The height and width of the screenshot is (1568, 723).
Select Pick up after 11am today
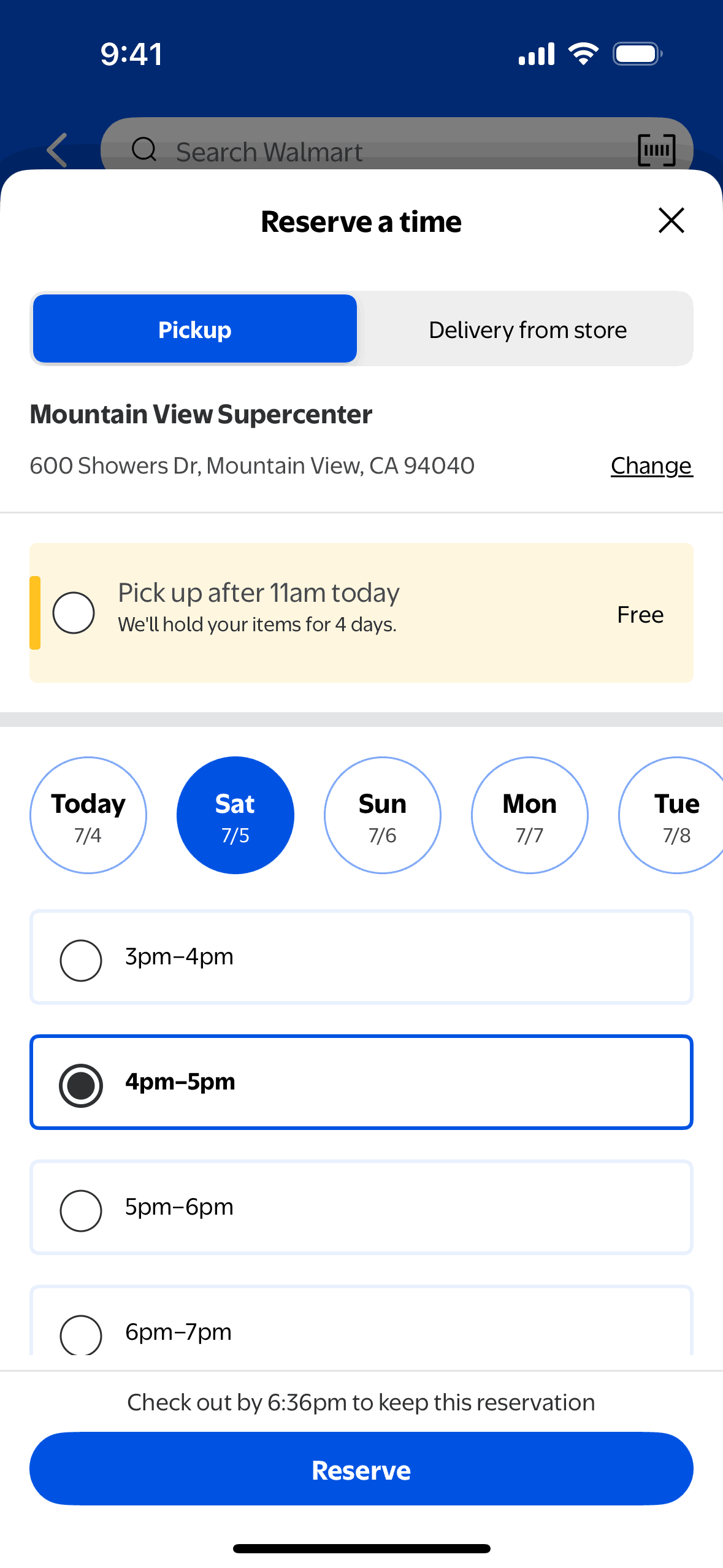point(74,613)
